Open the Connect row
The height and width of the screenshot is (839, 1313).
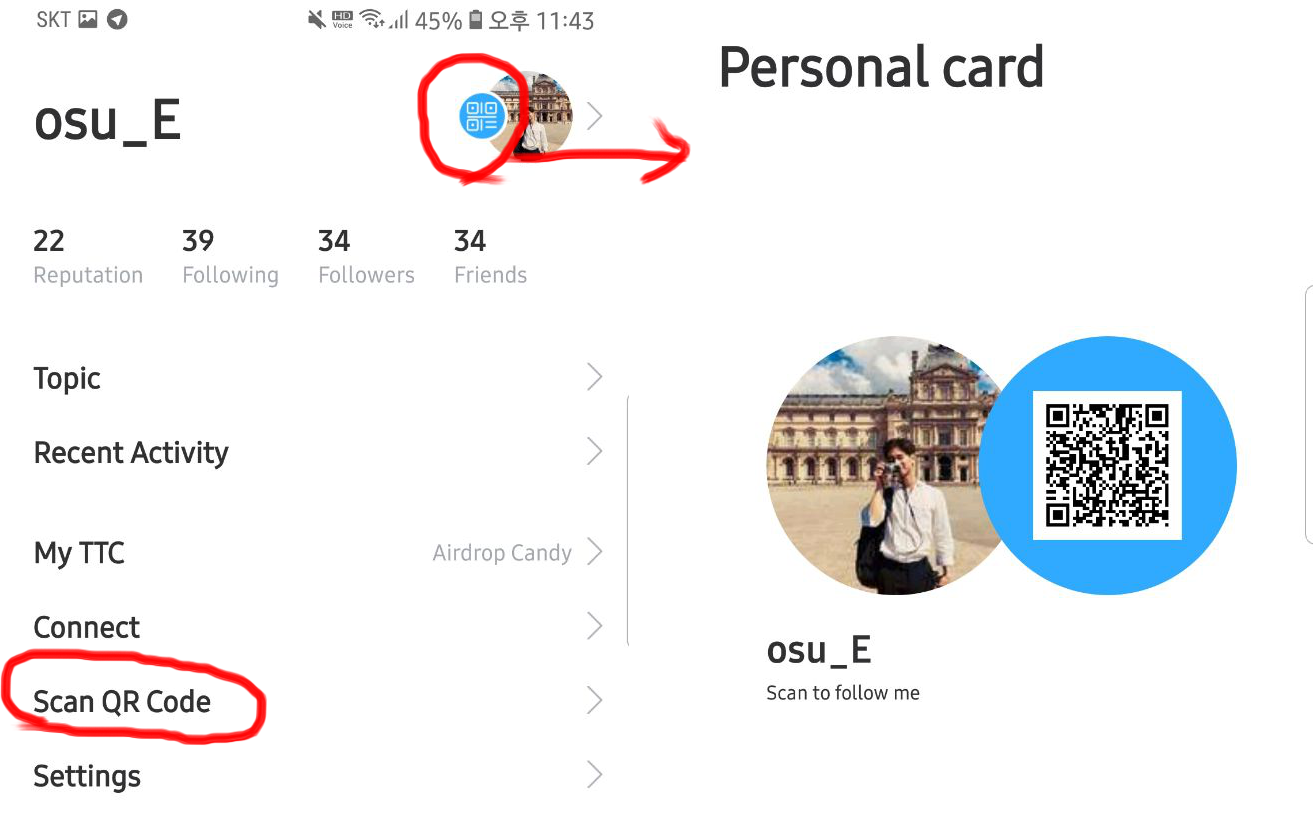pos(318,627)
